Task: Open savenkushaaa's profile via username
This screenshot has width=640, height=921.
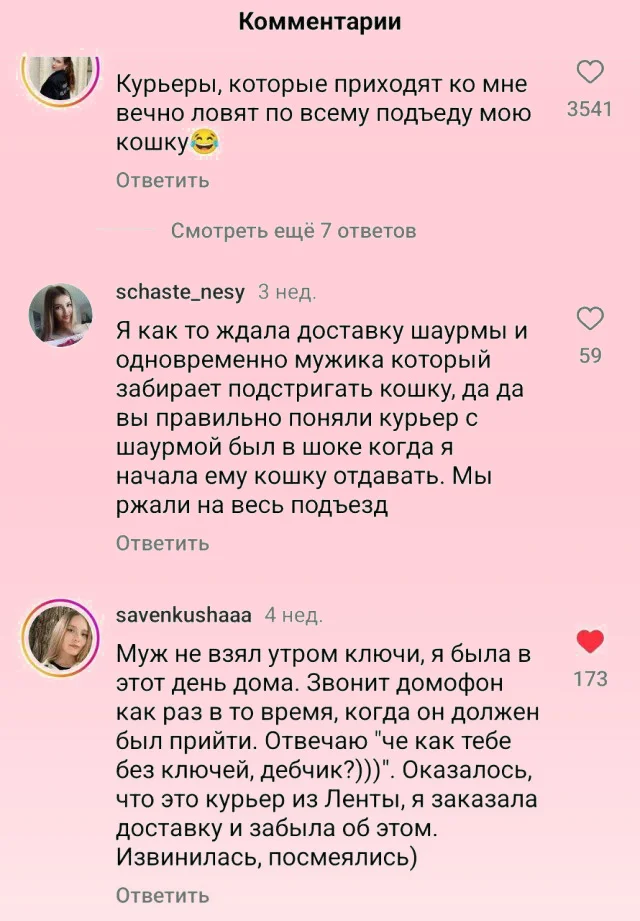Action: pos(184,614)
